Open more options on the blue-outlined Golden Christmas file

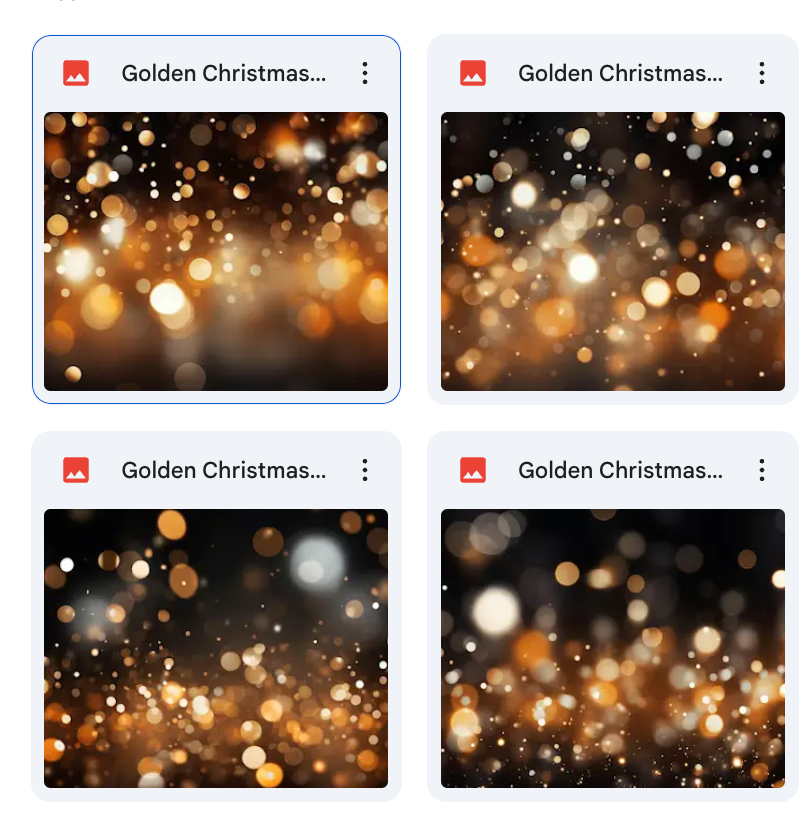[365, 73]
